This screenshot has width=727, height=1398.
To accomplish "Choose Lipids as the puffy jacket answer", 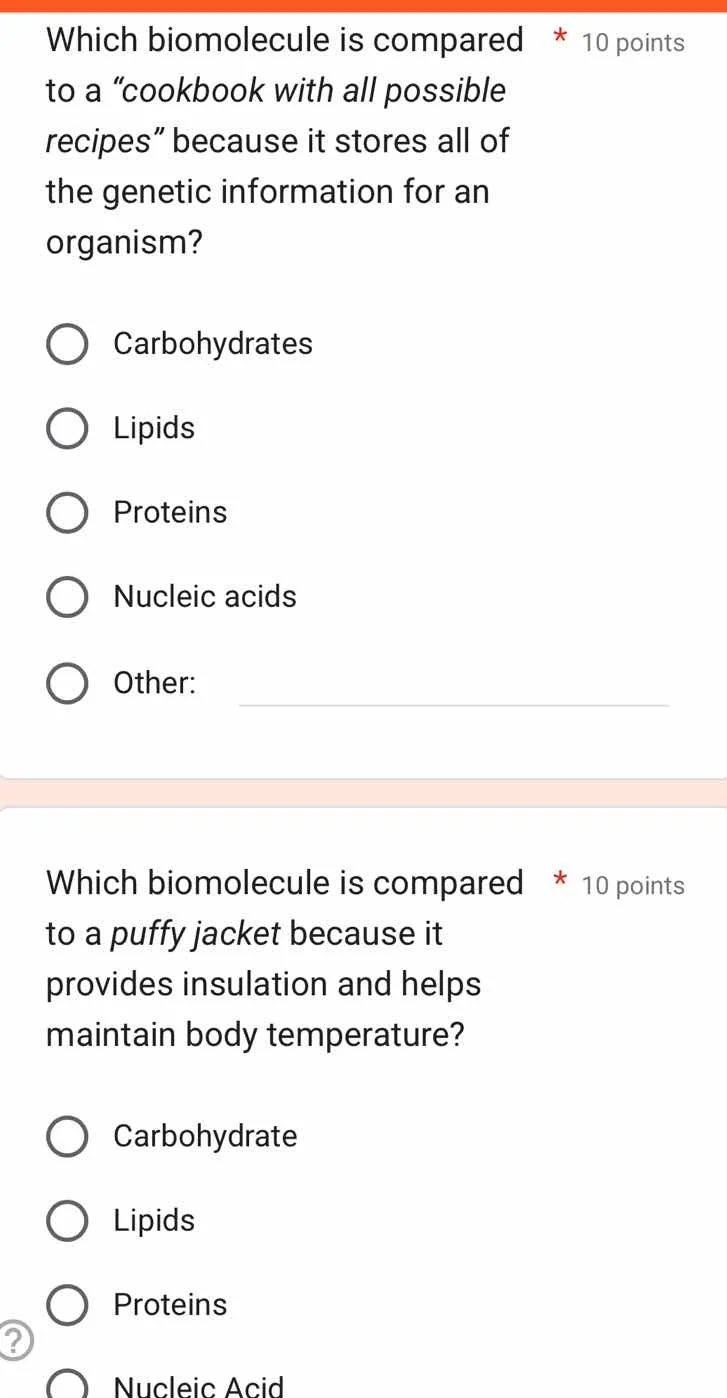I will tap(66, 1220).
